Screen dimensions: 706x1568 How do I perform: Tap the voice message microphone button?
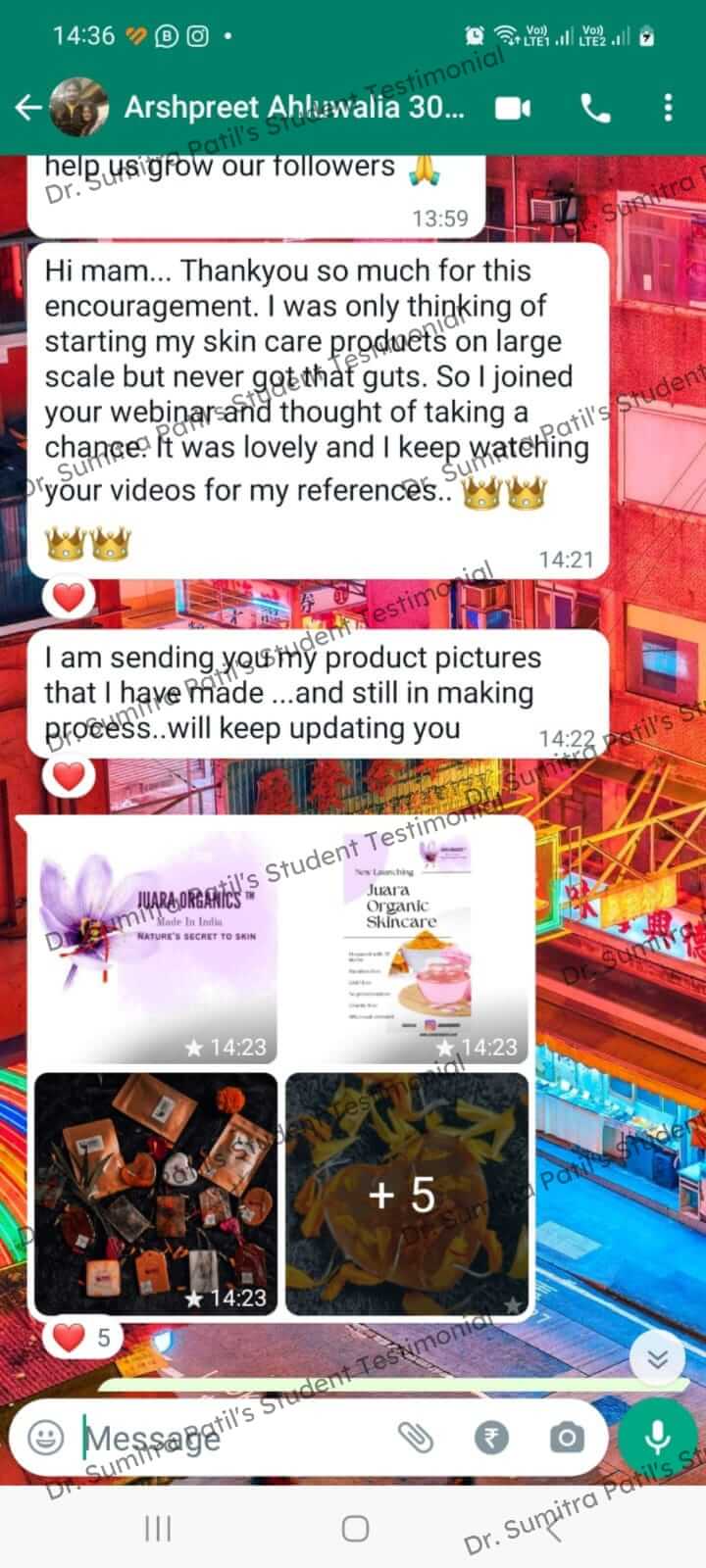point(657,1438)
